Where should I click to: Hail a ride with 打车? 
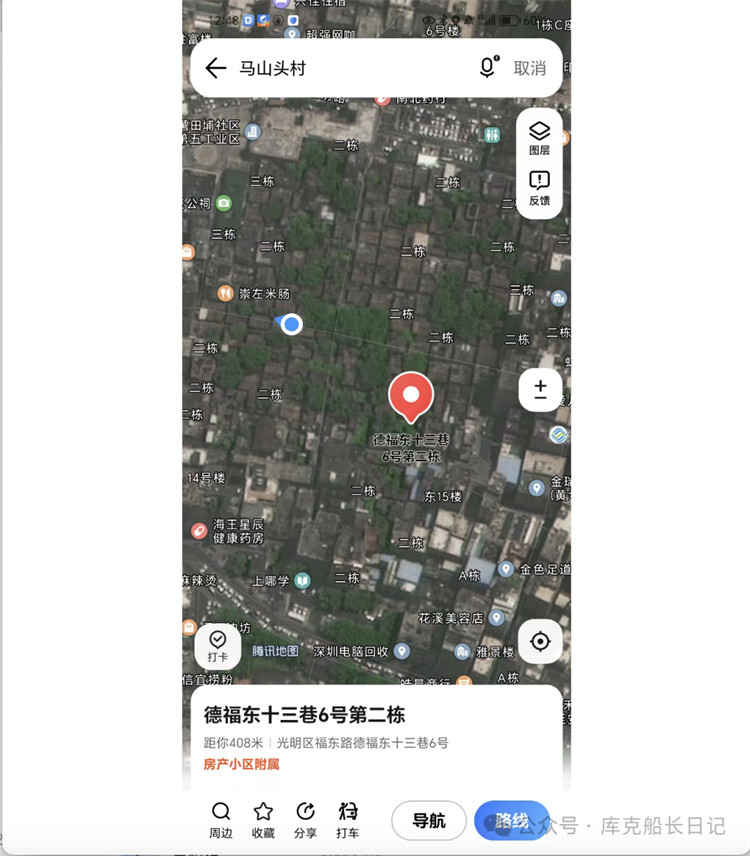[x=347, y=819]
